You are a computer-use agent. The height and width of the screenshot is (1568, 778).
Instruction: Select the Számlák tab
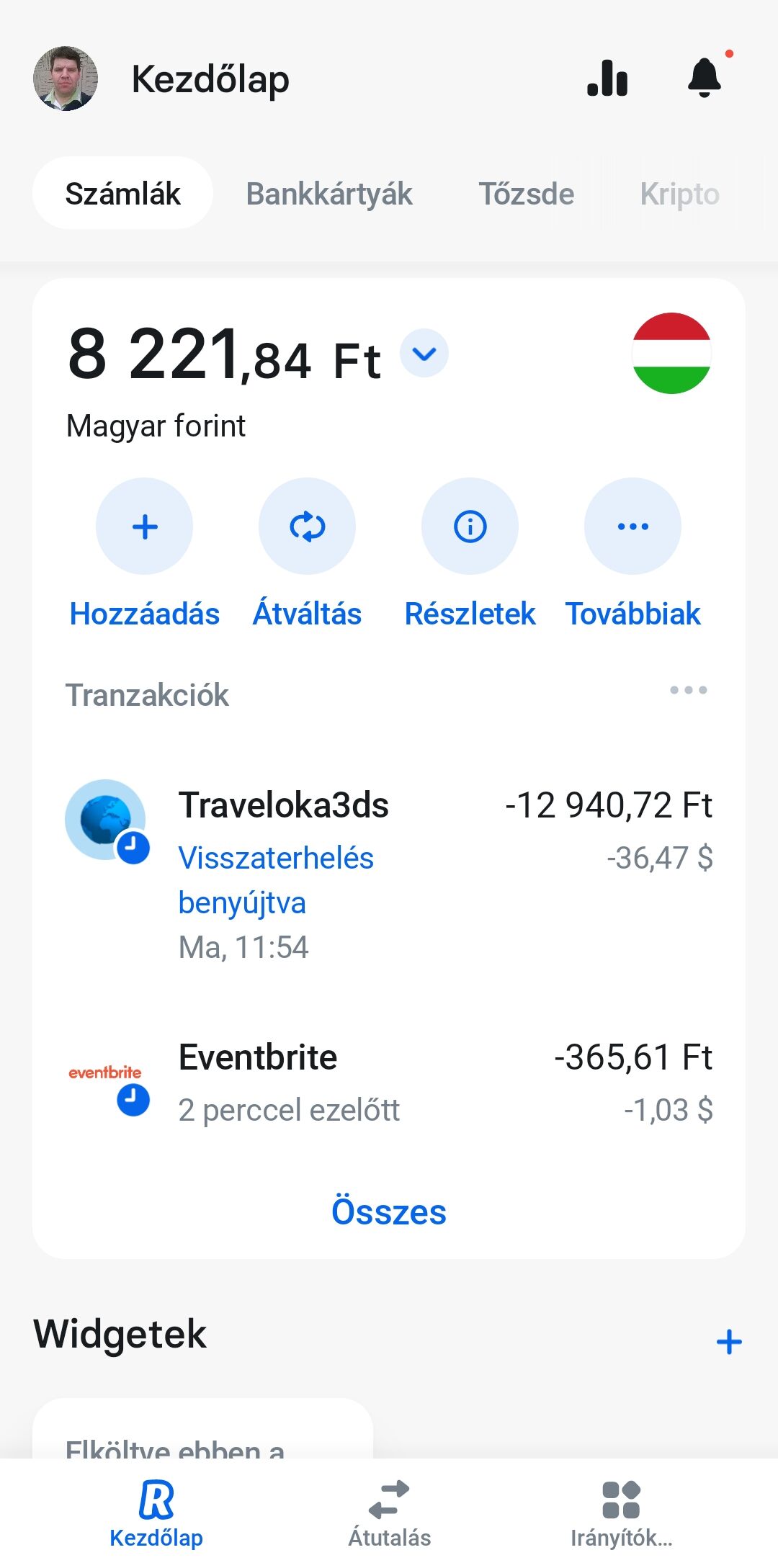pos(122,194)
